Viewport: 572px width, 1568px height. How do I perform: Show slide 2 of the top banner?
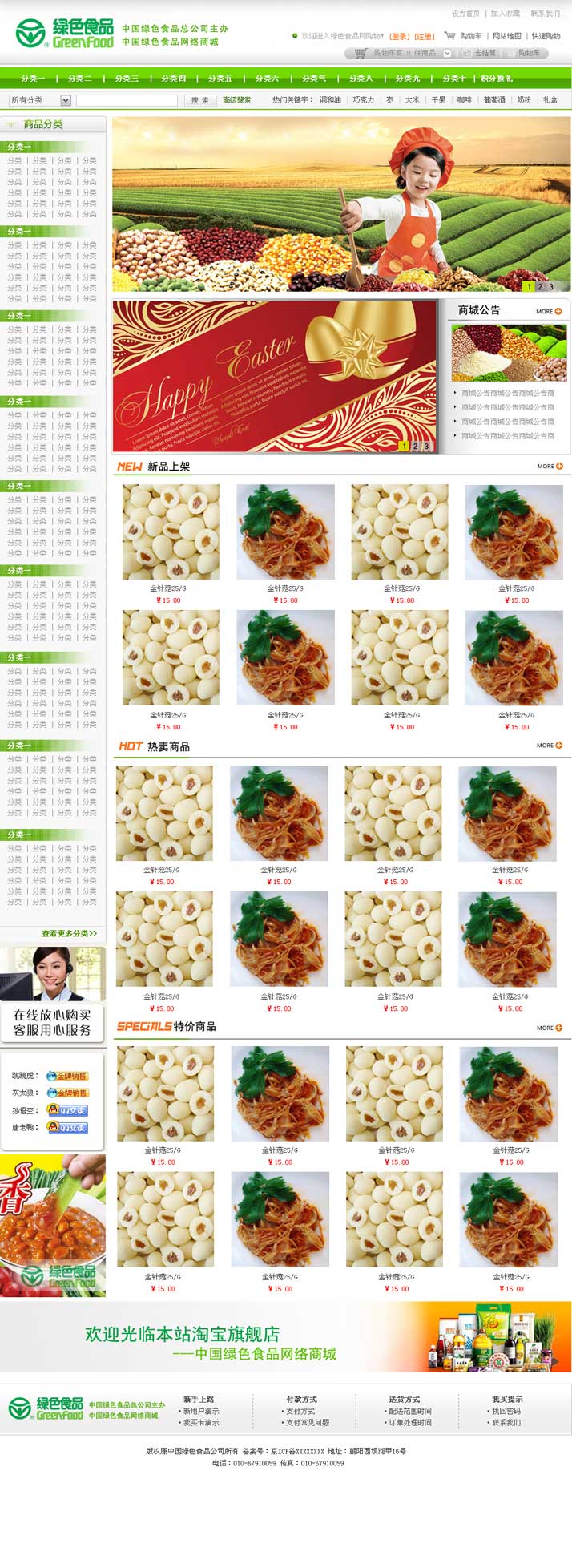pyautogui.click(x=540, y=286)
